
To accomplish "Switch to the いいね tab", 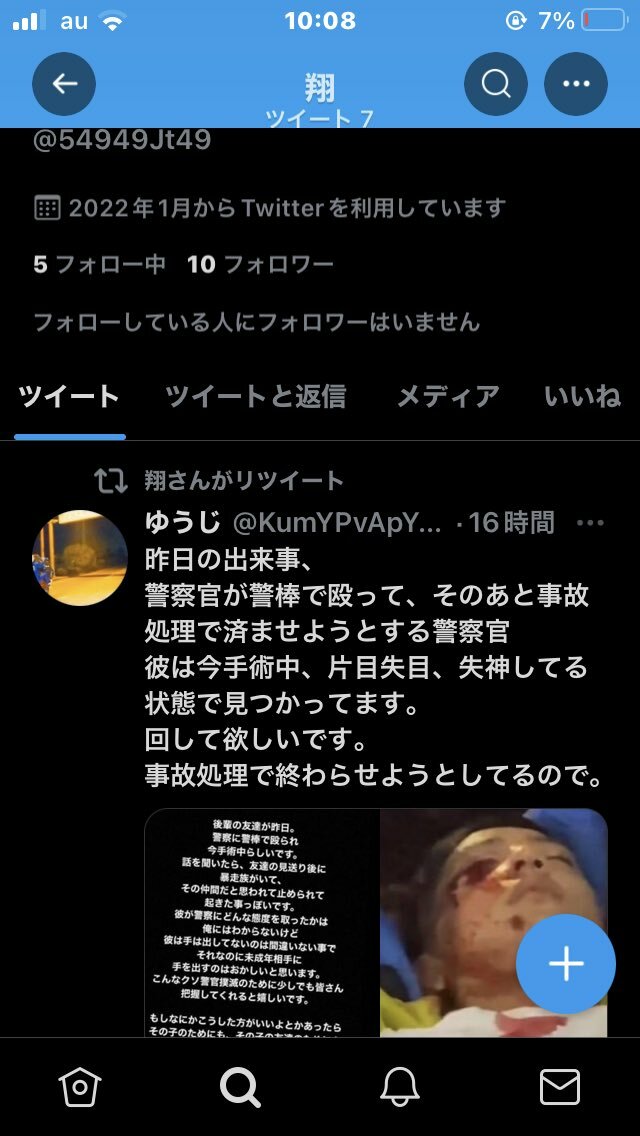I will tap(583, 396).
